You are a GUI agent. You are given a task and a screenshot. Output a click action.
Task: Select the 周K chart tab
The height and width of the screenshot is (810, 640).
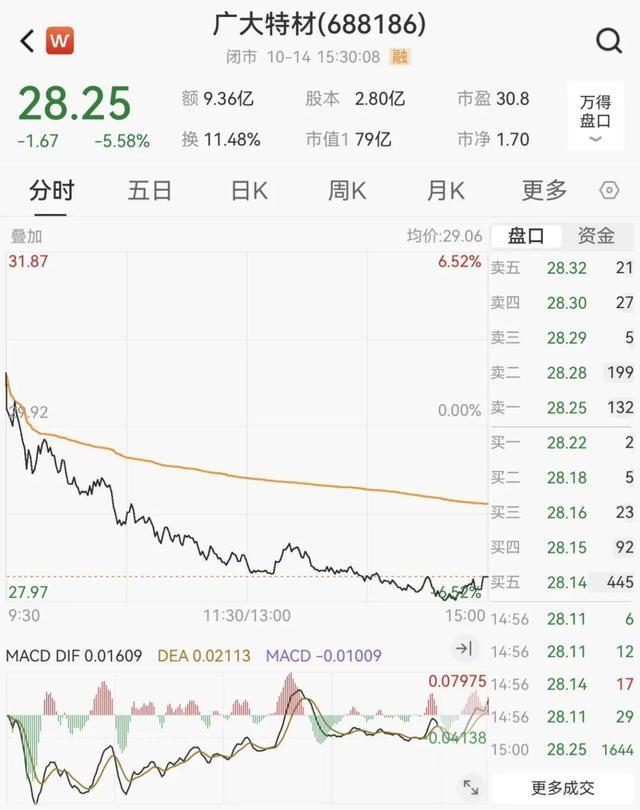tap(347, 190)
